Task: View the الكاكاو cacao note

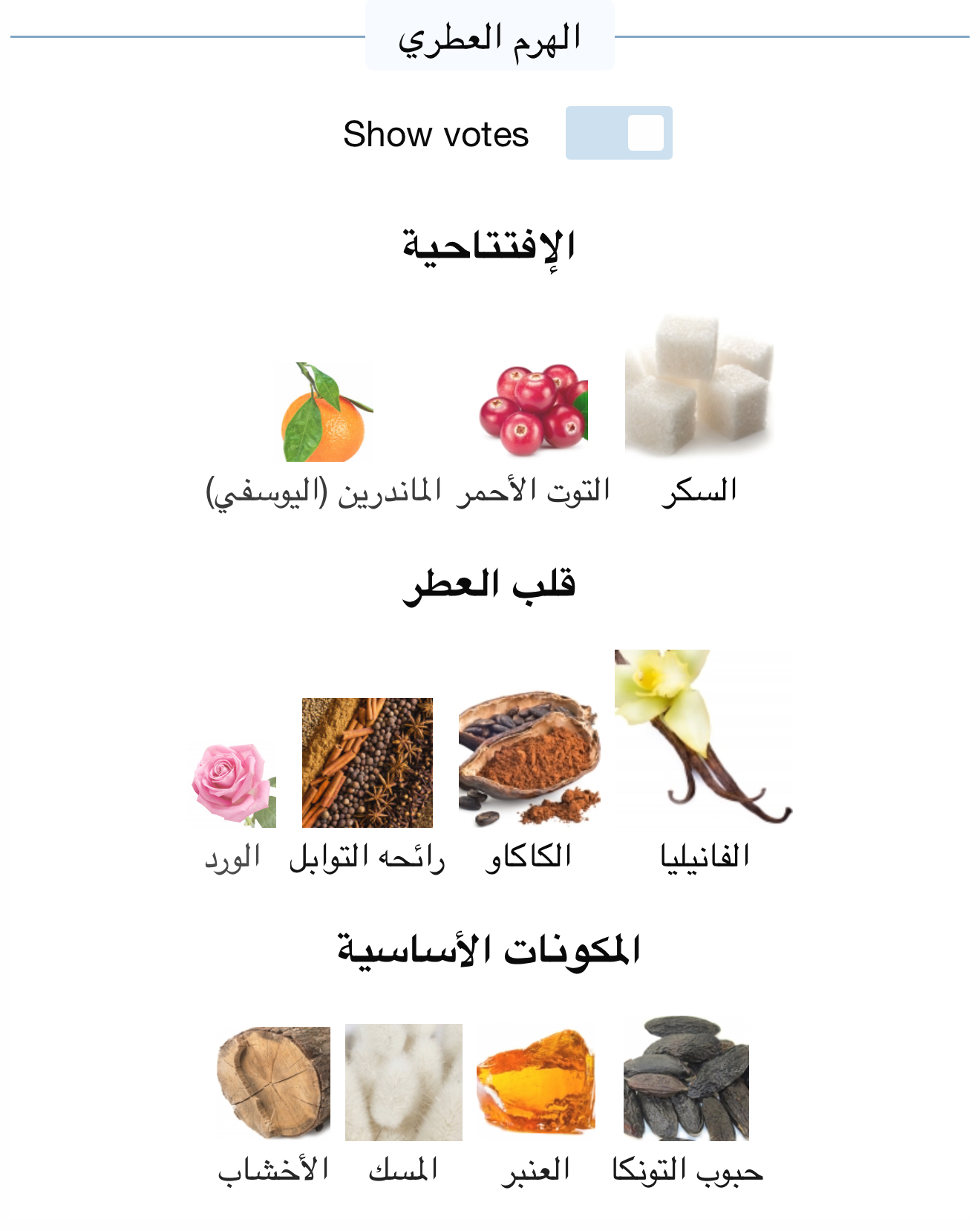Action: coord(529,759)
